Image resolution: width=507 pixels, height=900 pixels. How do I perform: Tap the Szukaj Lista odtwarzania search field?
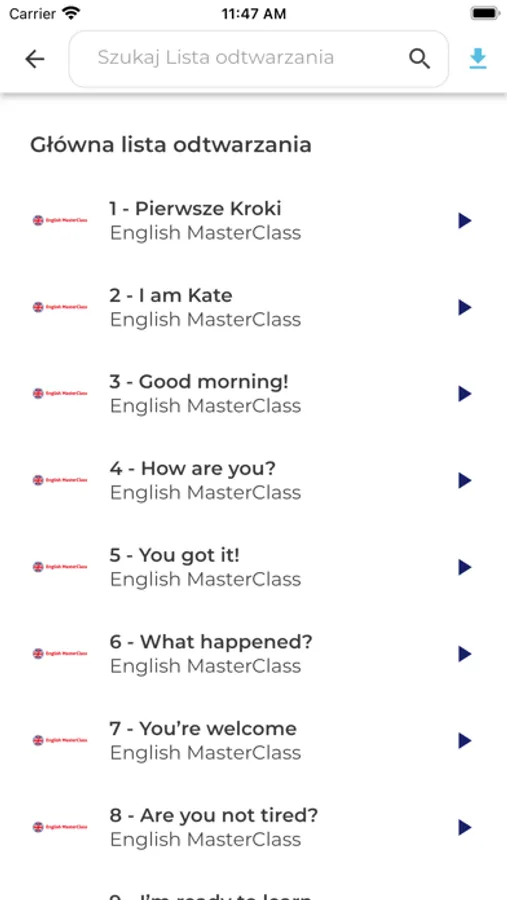pos(258,59)
